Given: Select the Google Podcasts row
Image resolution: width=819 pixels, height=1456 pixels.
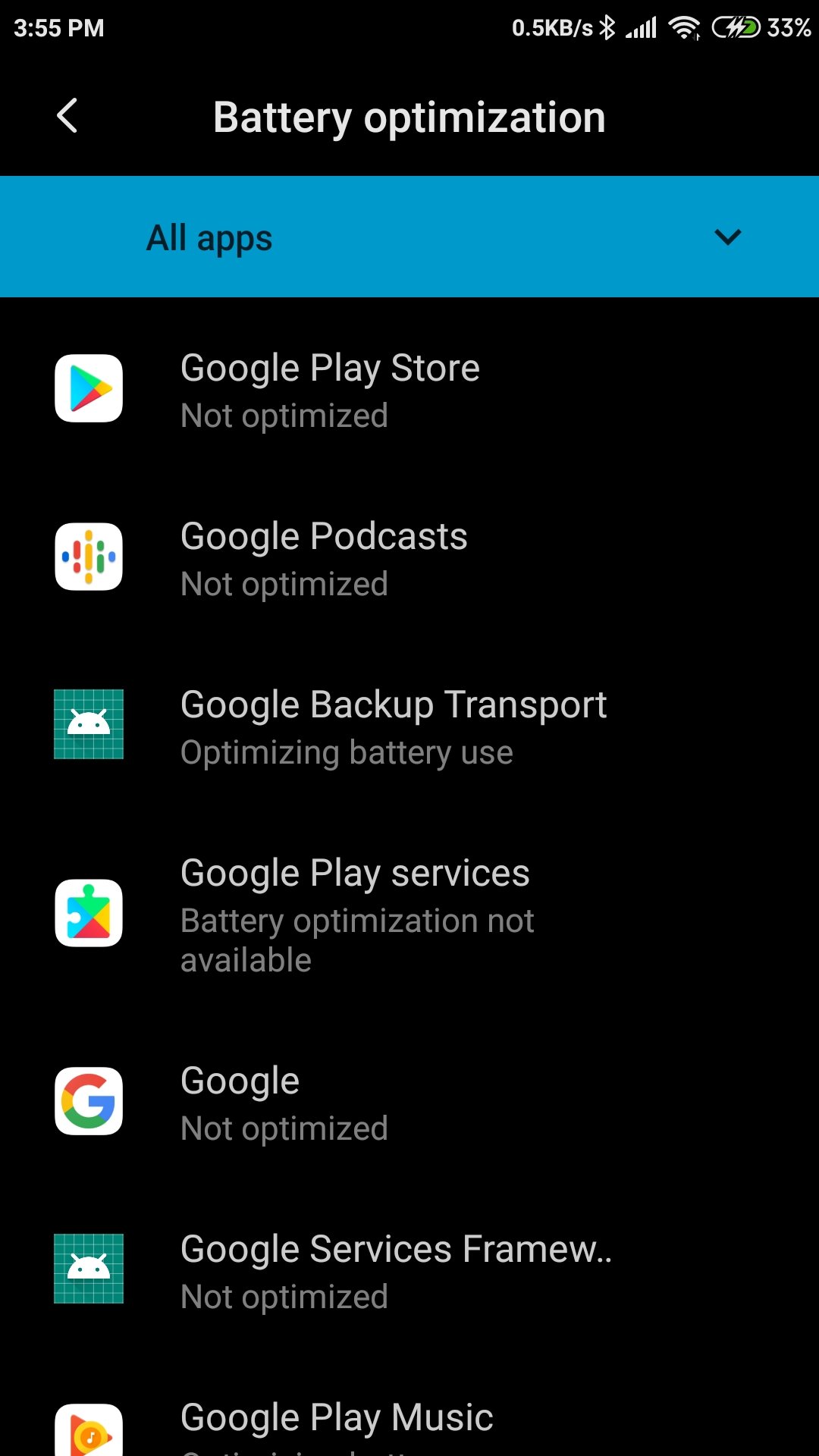Looking at the screenshot, I should [x=409, y=558].
